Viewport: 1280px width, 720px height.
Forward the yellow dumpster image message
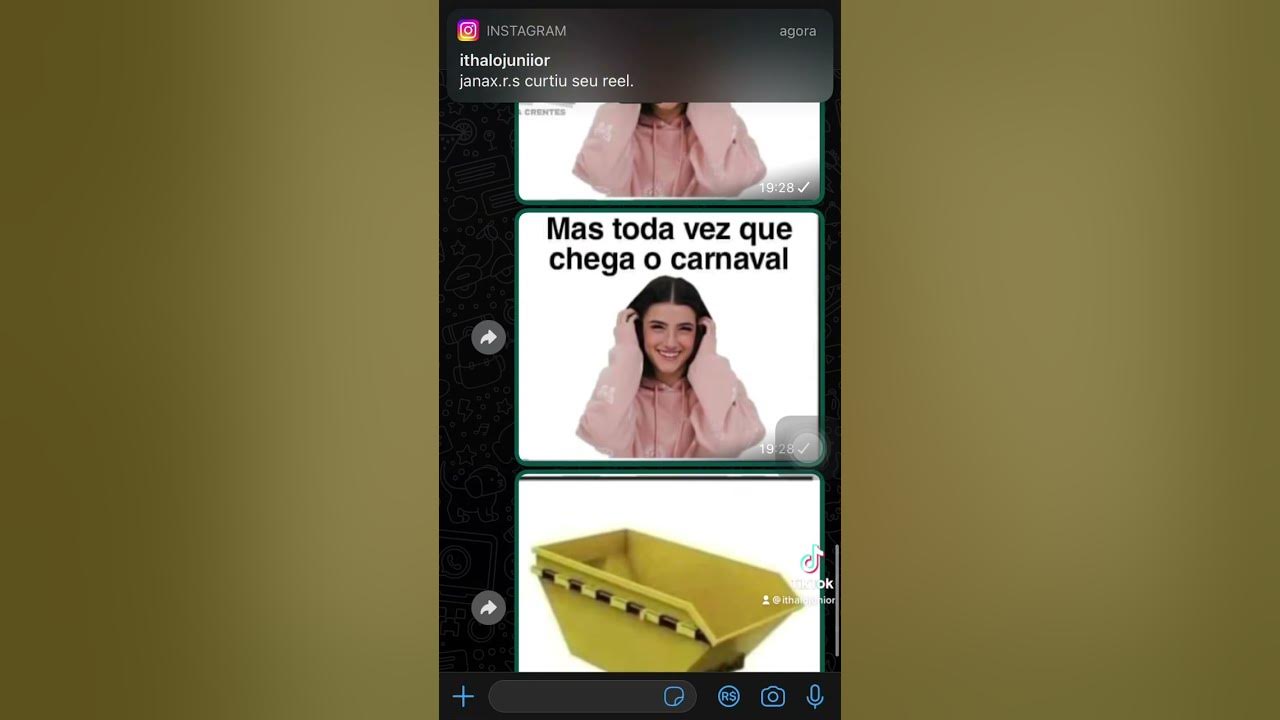pyautogui.click(x=488, y=607)
